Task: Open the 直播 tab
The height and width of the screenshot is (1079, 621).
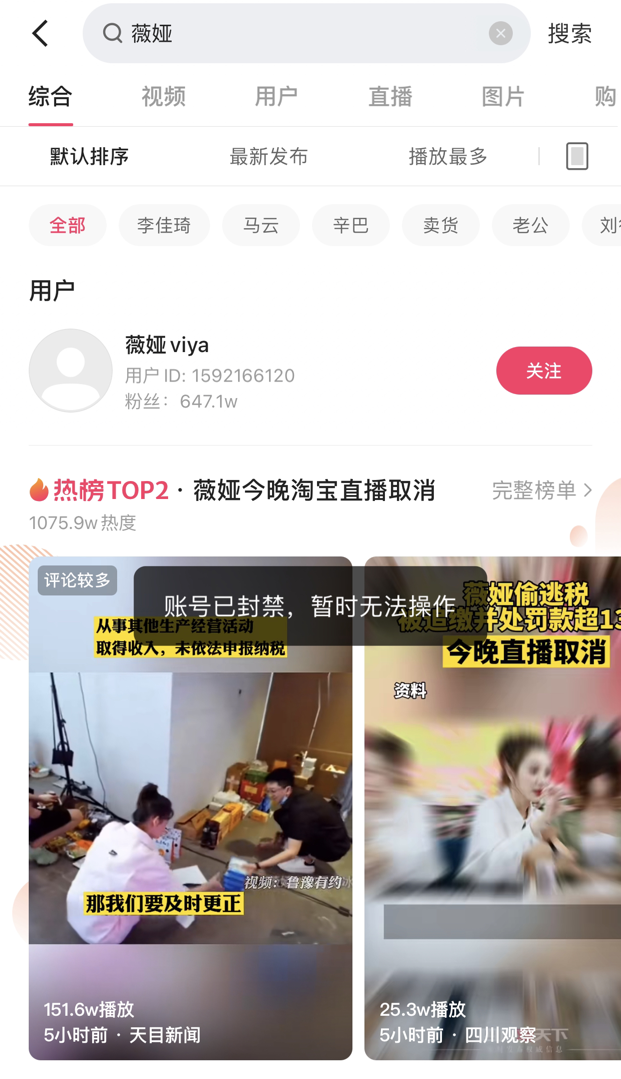Action: pos(390,96)
